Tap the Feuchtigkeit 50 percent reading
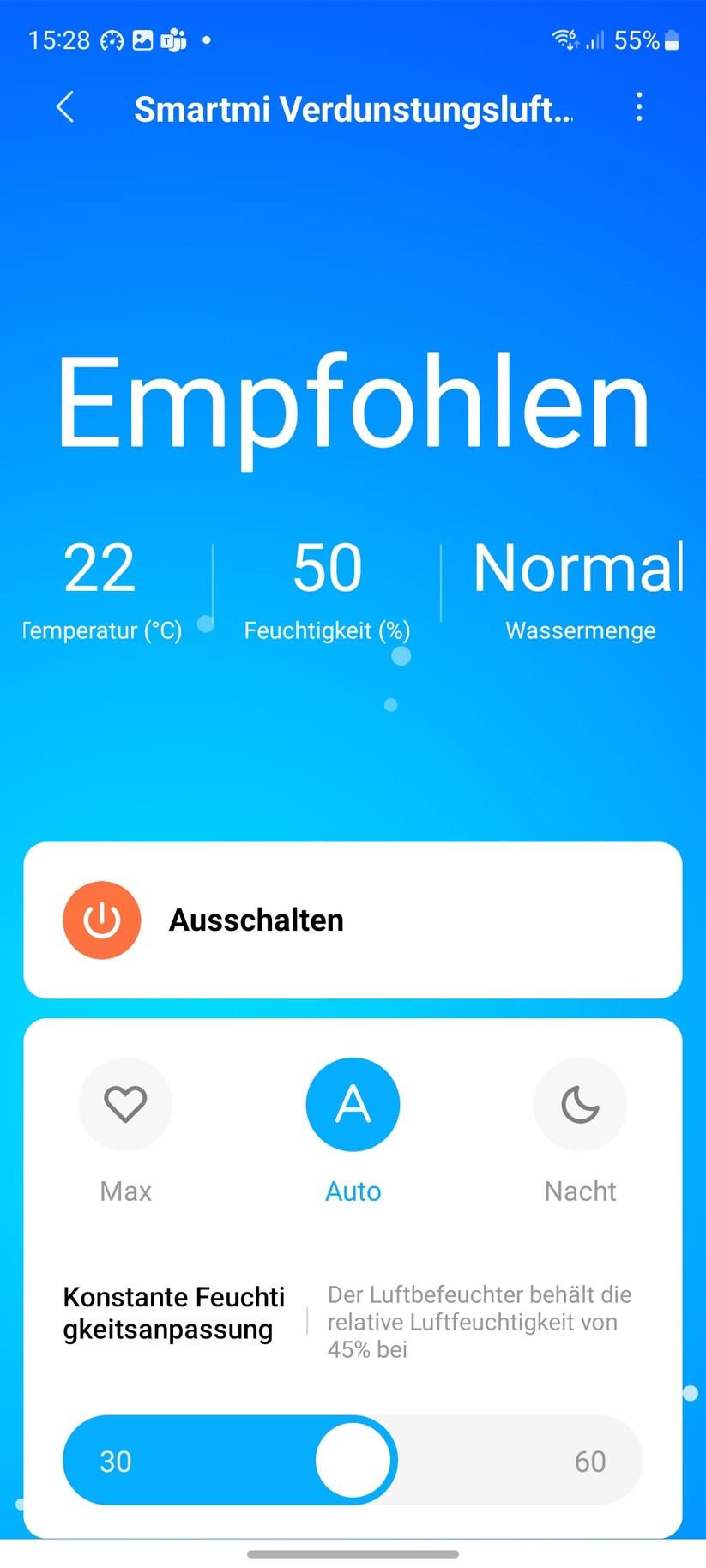706x1568 pixels. click(x=327, y=567)
